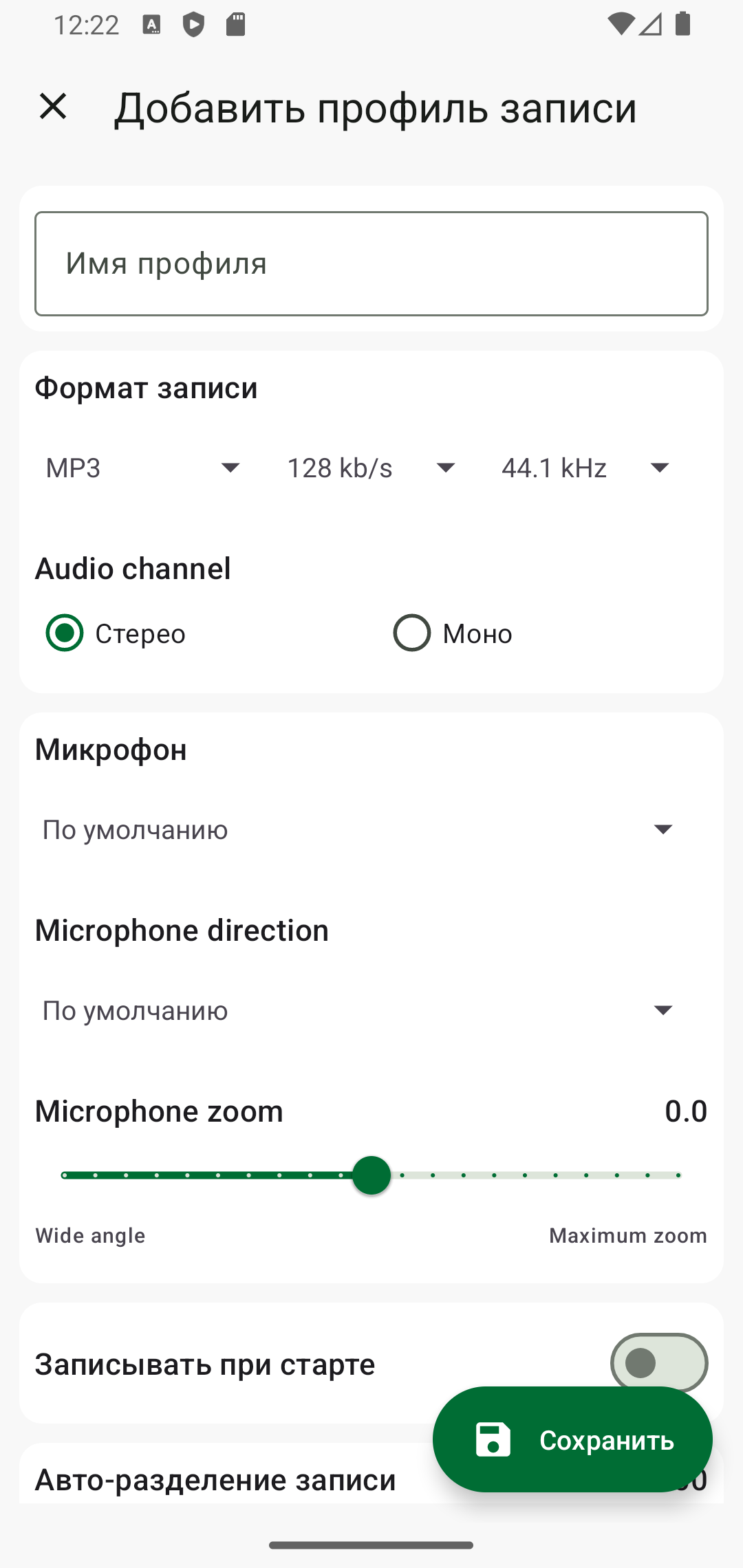743x1568 pixels.
Task: Select the Моно audio channel
Action: (453, 633)
